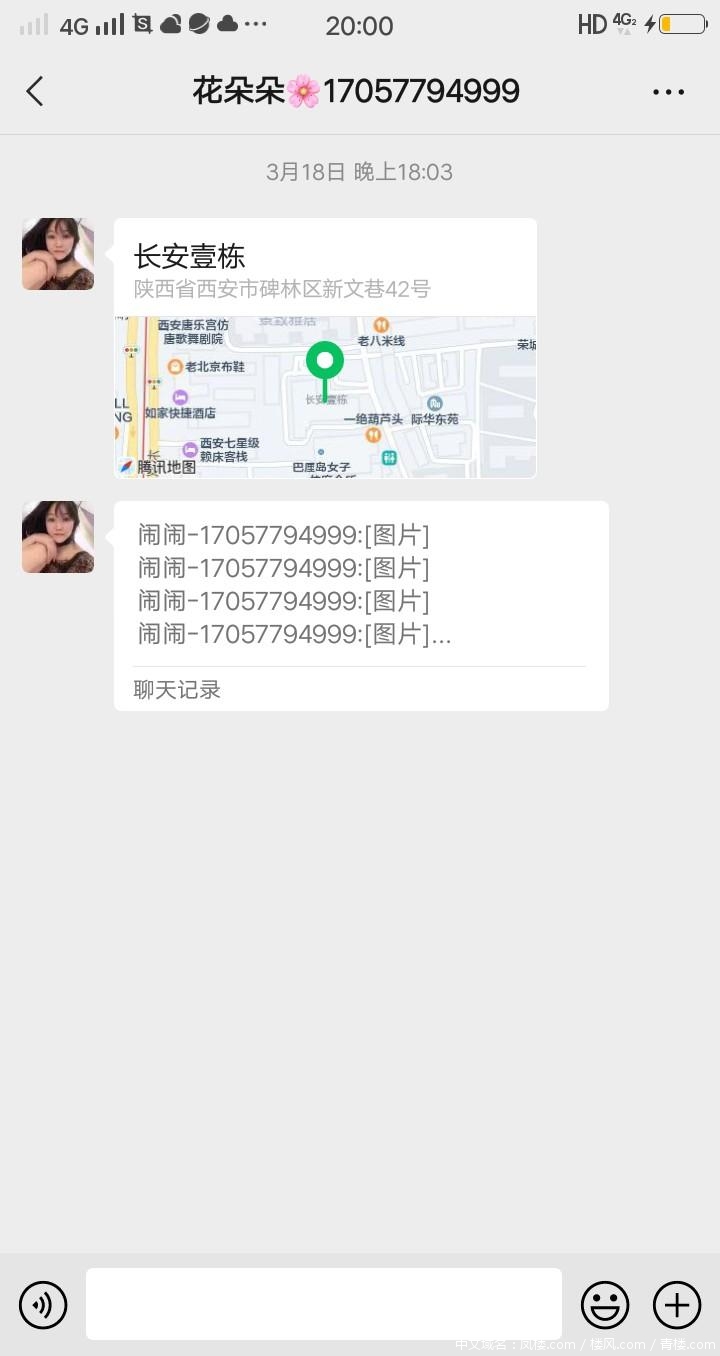Open the emoji picker smiley icon
The image size is (720, 1356).
(605, 1304)
